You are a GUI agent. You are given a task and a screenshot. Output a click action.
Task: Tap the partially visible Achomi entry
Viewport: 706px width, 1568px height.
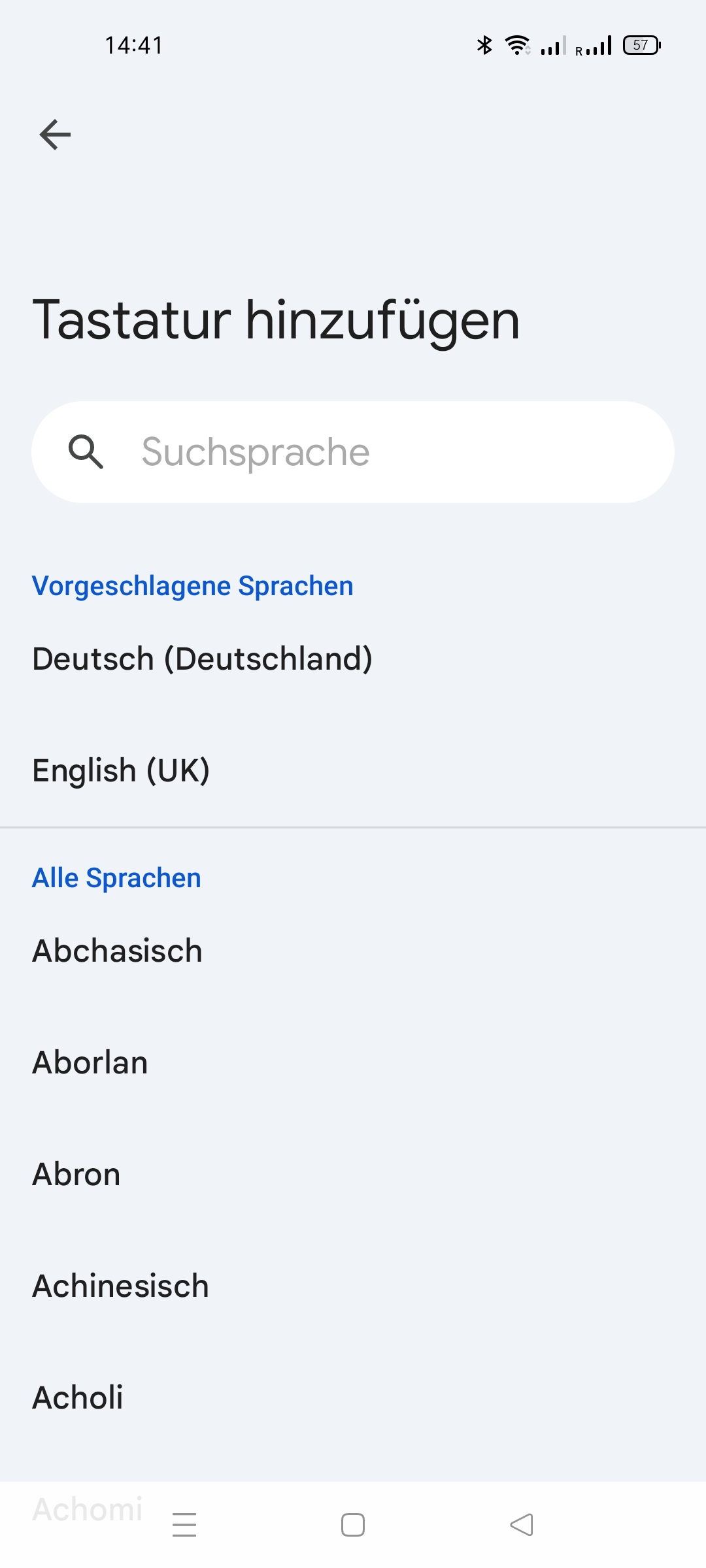[88, 1509]
